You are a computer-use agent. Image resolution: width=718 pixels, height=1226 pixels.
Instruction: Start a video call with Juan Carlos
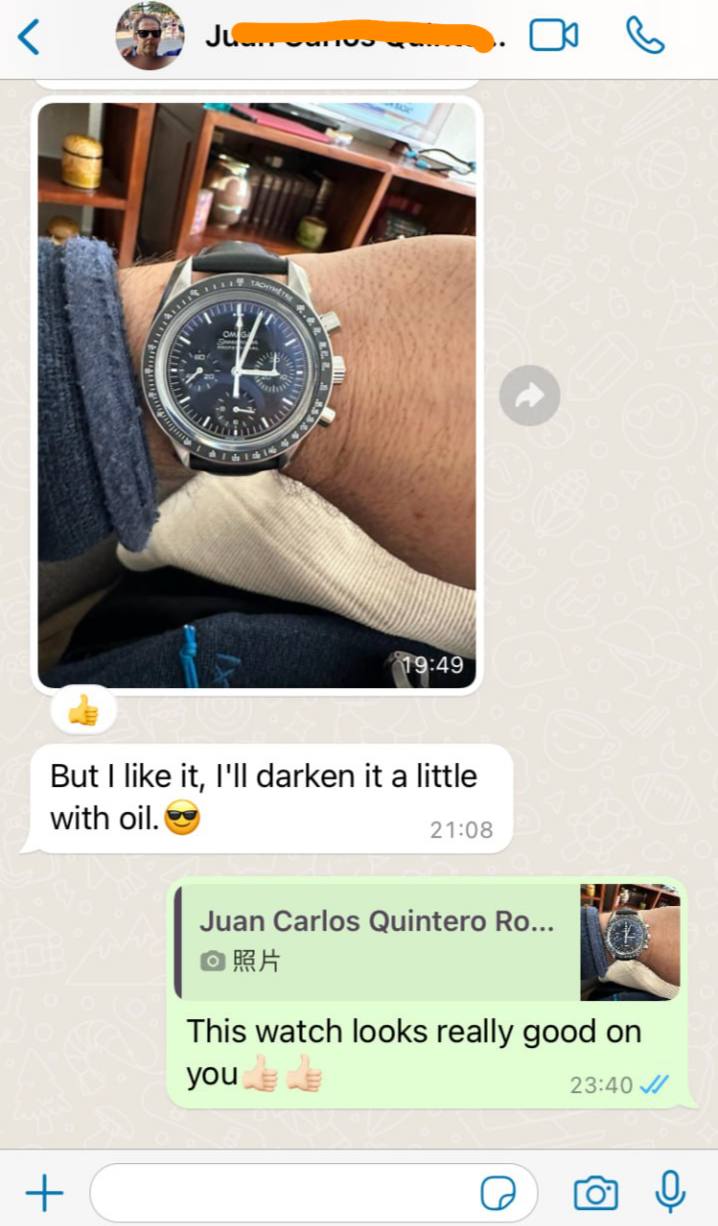click(x=554, y=36)
